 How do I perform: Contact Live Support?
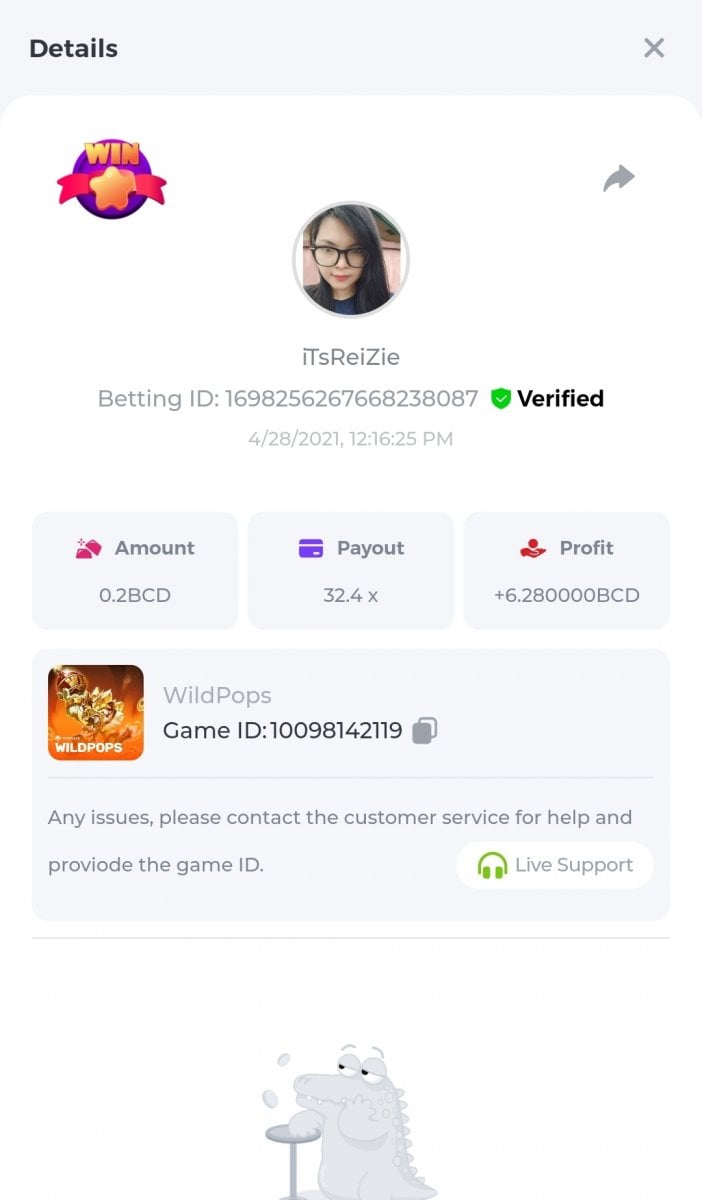[x=555, y=865]
